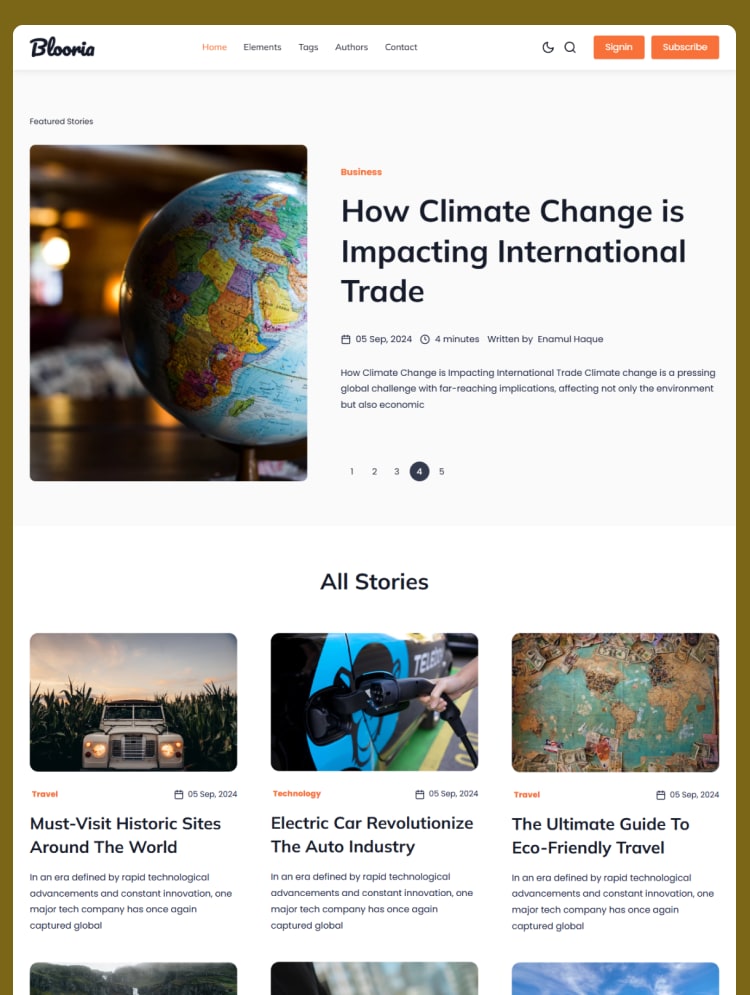Viewport: 750px width, 995px height.
Task: Click the Subscribe button
Action: (685, 46)
